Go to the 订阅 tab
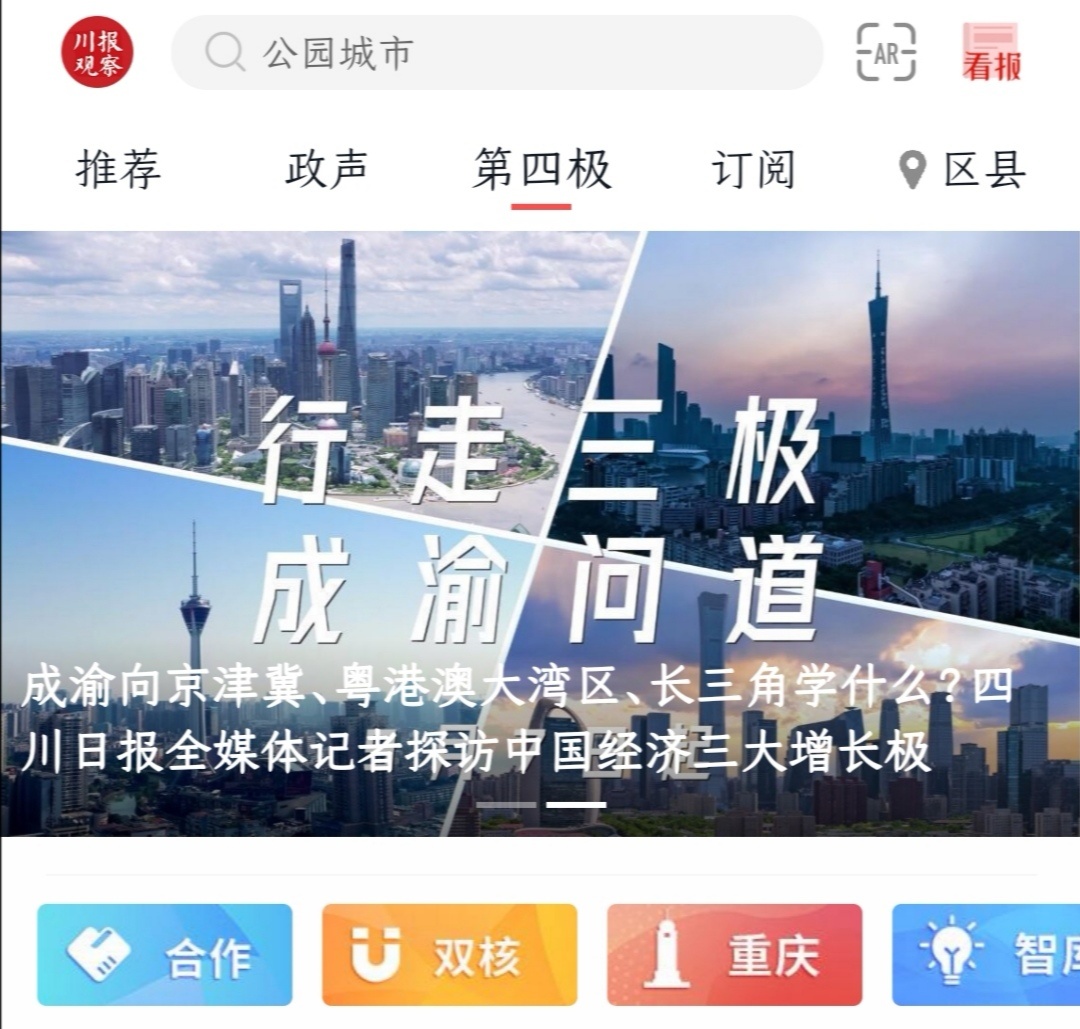The image size is (1080, 1029). coord(754,170)
